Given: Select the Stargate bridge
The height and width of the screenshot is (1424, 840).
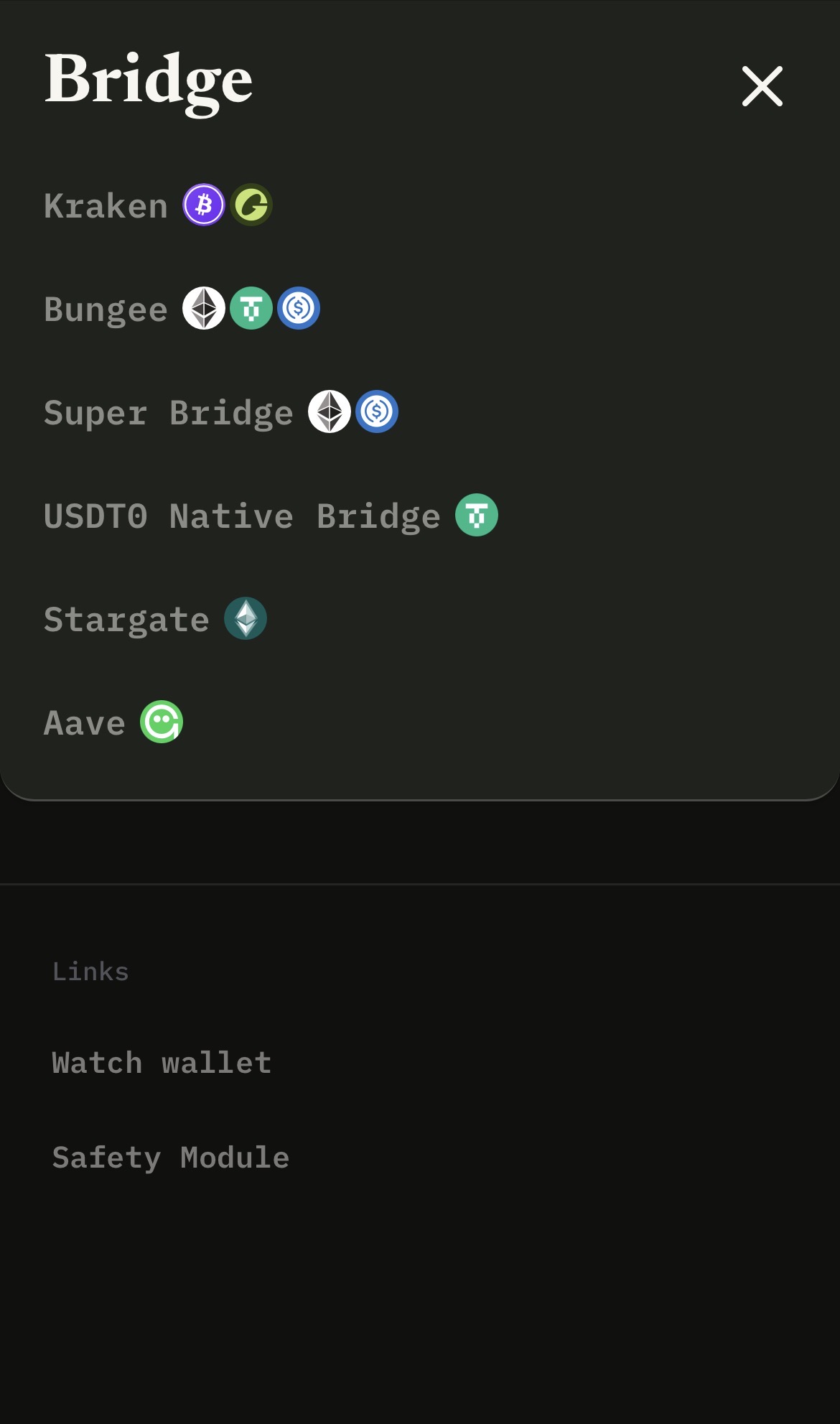Looking at the screenshot, I should 155,619.
